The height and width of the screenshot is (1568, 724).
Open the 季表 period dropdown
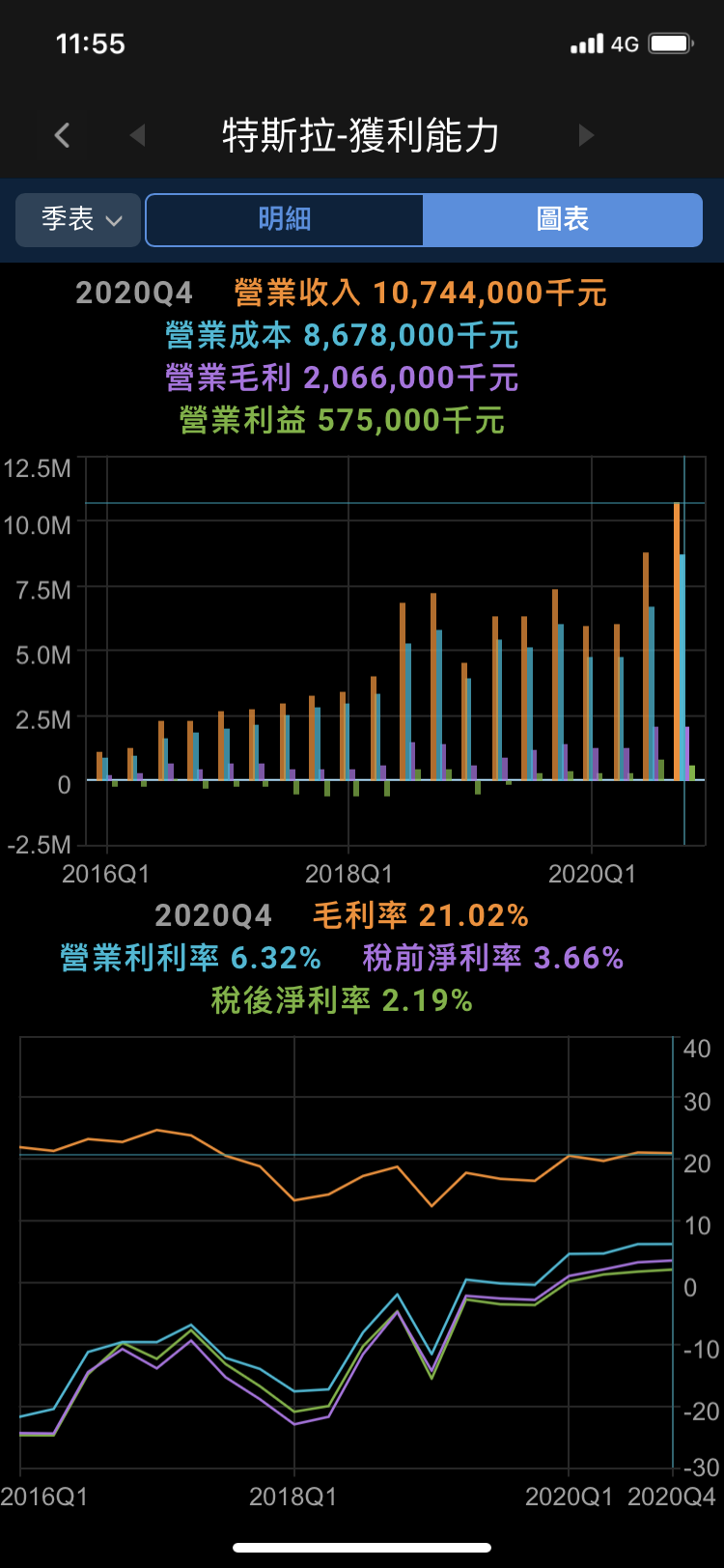coord(79,220)
